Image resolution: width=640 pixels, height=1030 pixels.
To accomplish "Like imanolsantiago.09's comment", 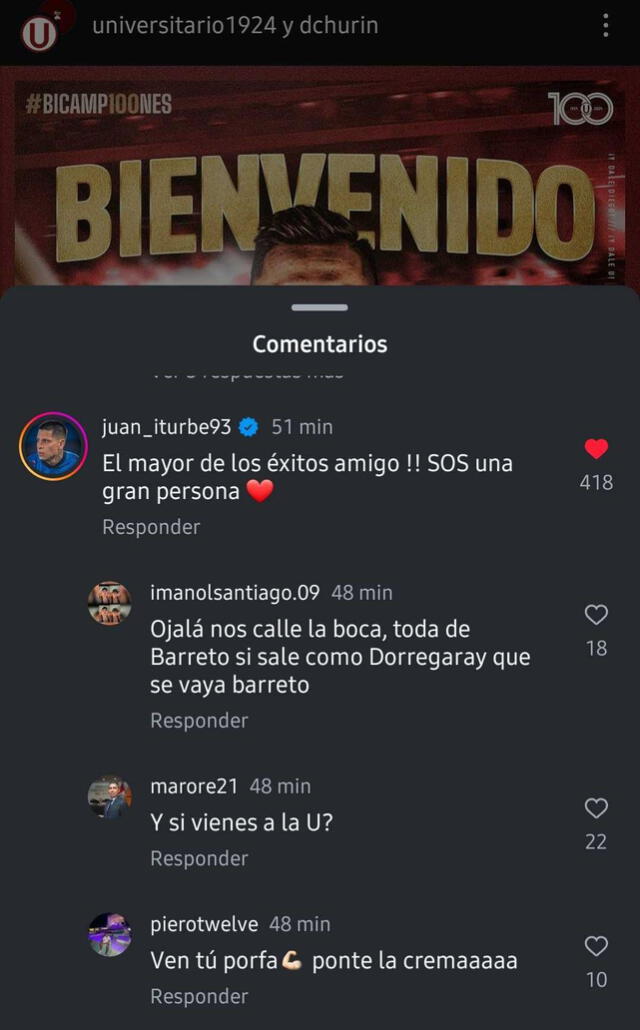I will (596, 615).
